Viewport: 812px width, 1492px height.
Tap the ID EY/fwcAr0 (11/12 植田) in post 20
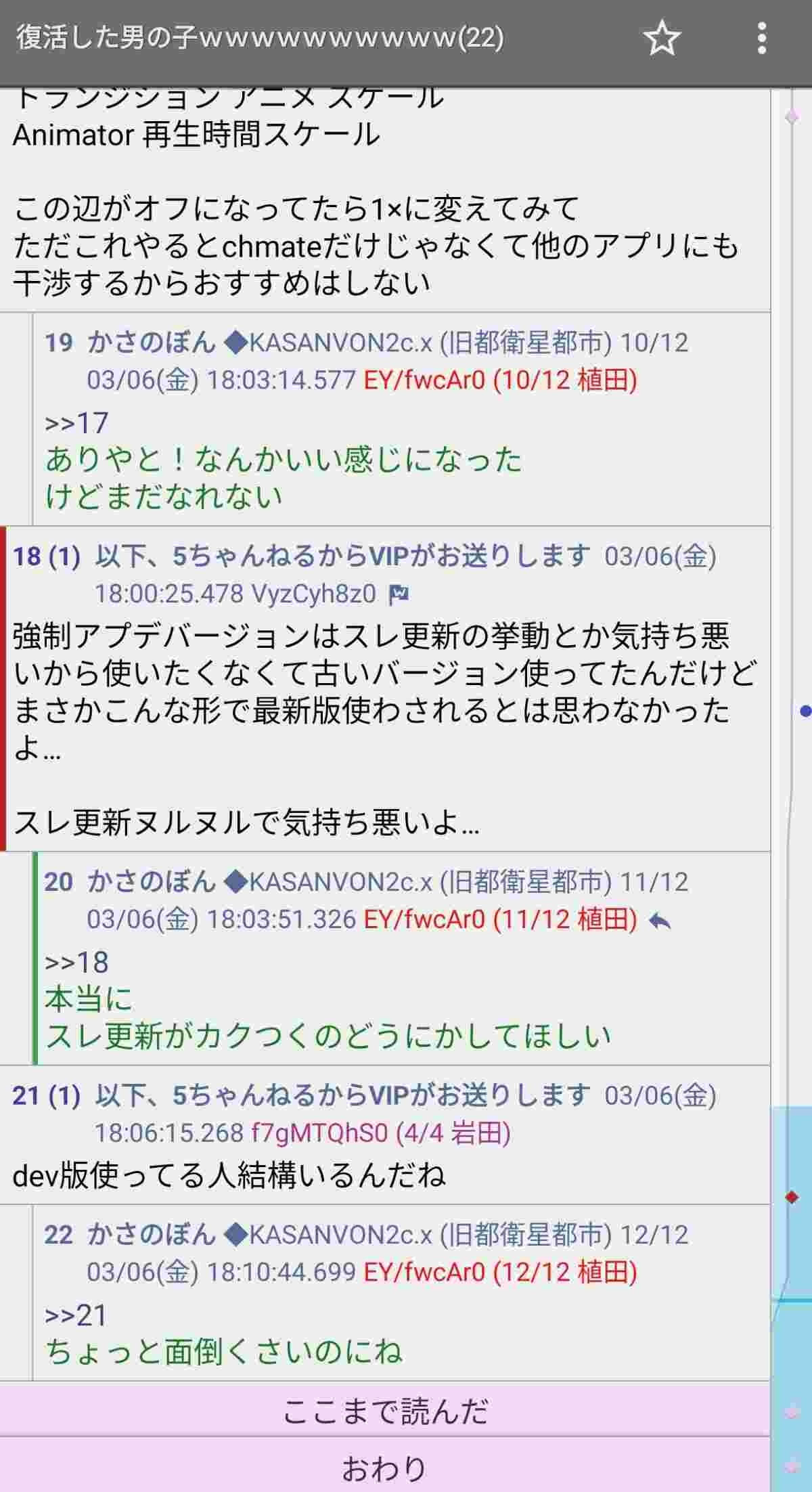point(499,919)
